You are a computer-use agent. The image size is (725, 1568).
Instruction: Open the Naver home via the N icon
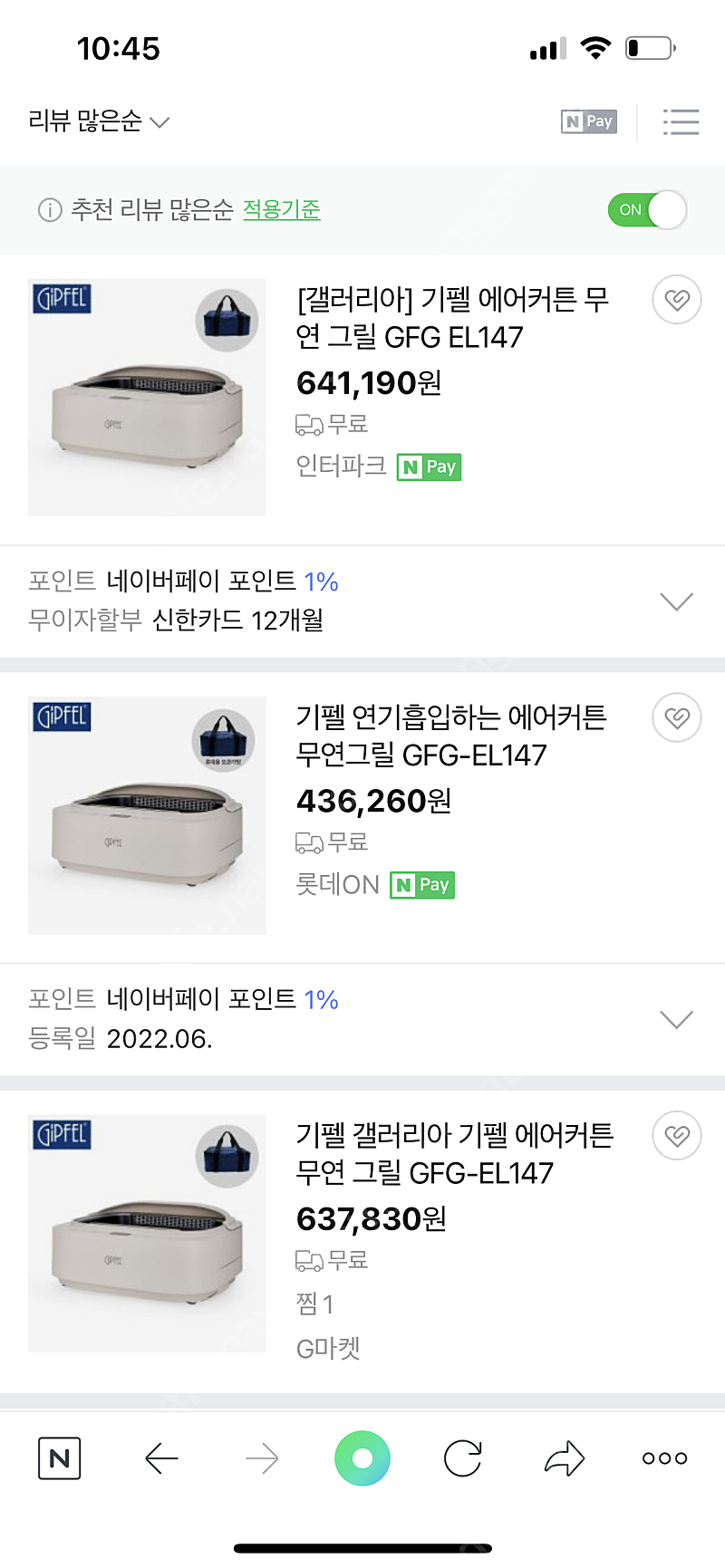59,1458
